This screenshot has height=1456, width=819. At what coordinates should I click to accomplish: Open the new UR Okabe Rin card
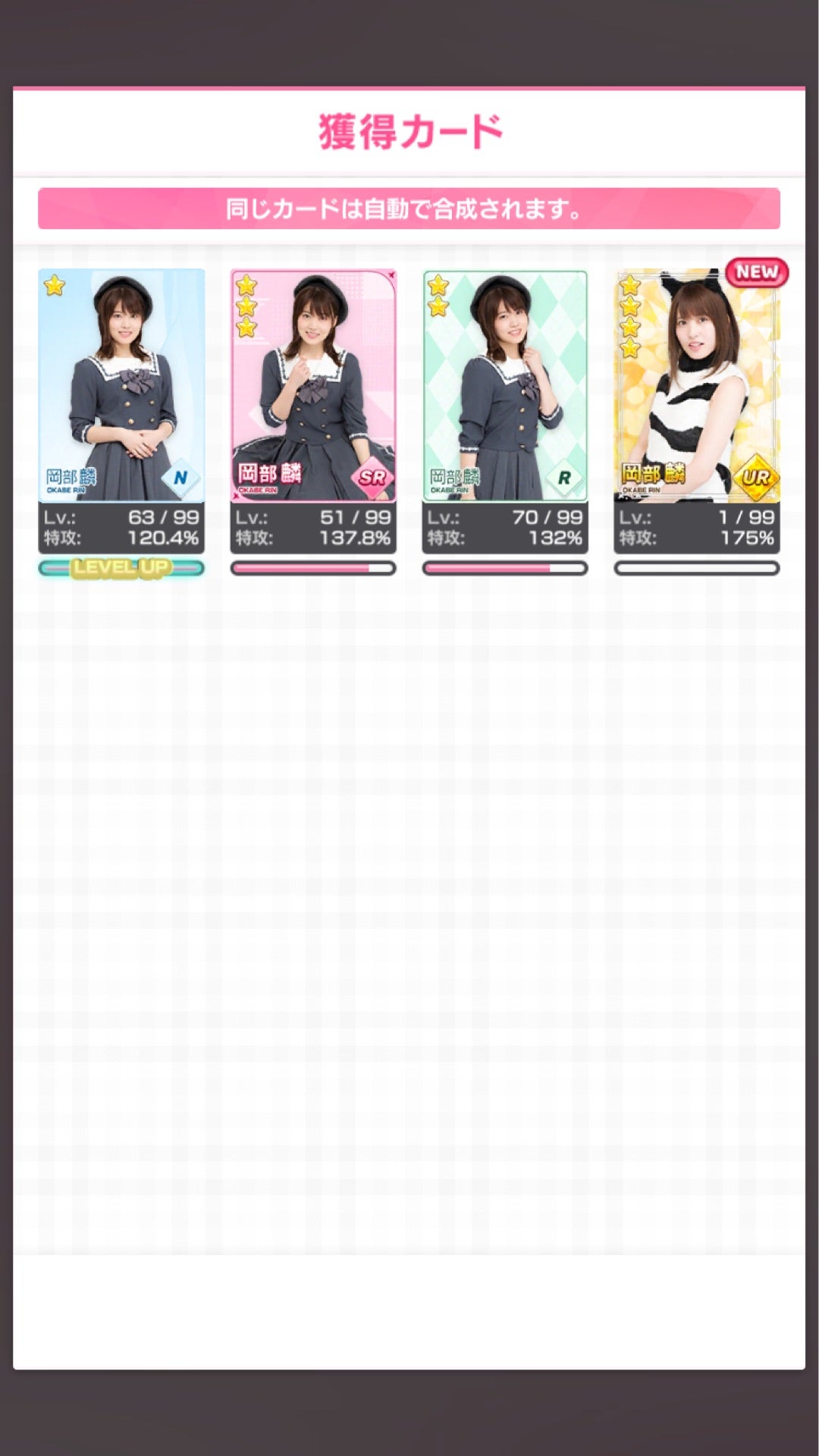696,385
